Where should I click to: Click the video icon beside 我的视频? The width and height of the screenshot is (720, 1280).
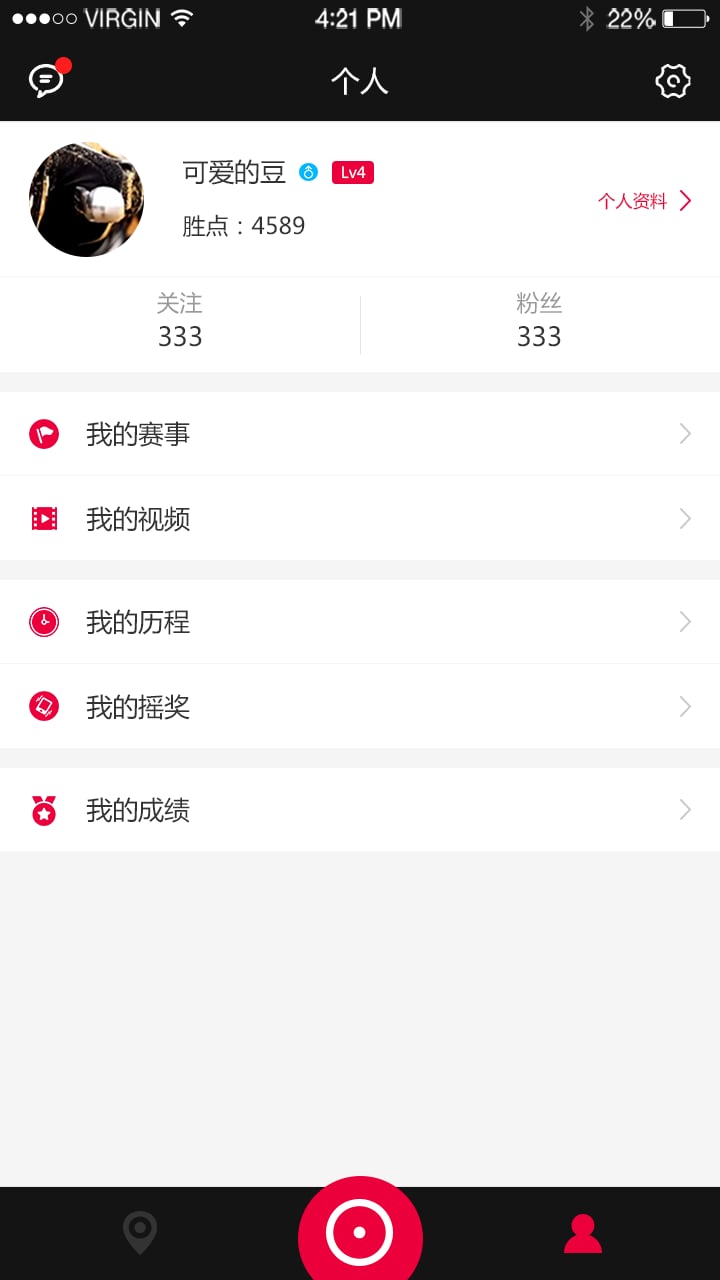coord(44,518)
